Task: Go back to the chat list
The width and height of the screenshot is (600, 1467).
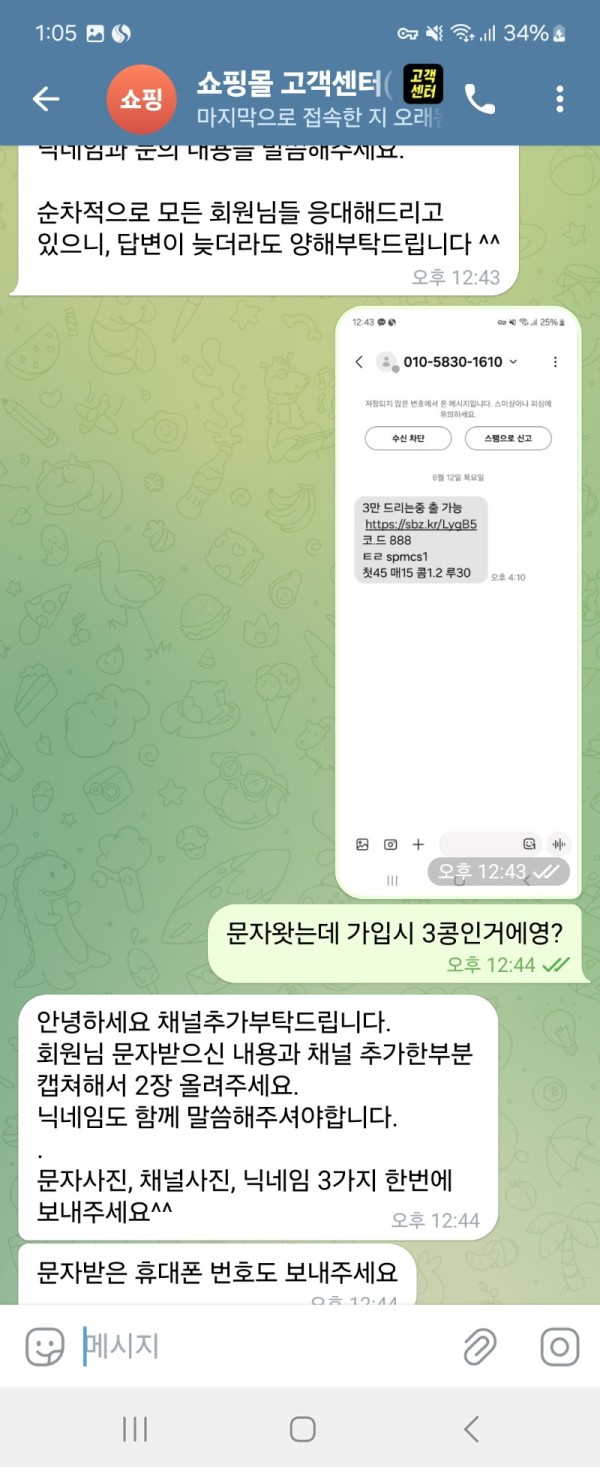Action: [46, 98]
